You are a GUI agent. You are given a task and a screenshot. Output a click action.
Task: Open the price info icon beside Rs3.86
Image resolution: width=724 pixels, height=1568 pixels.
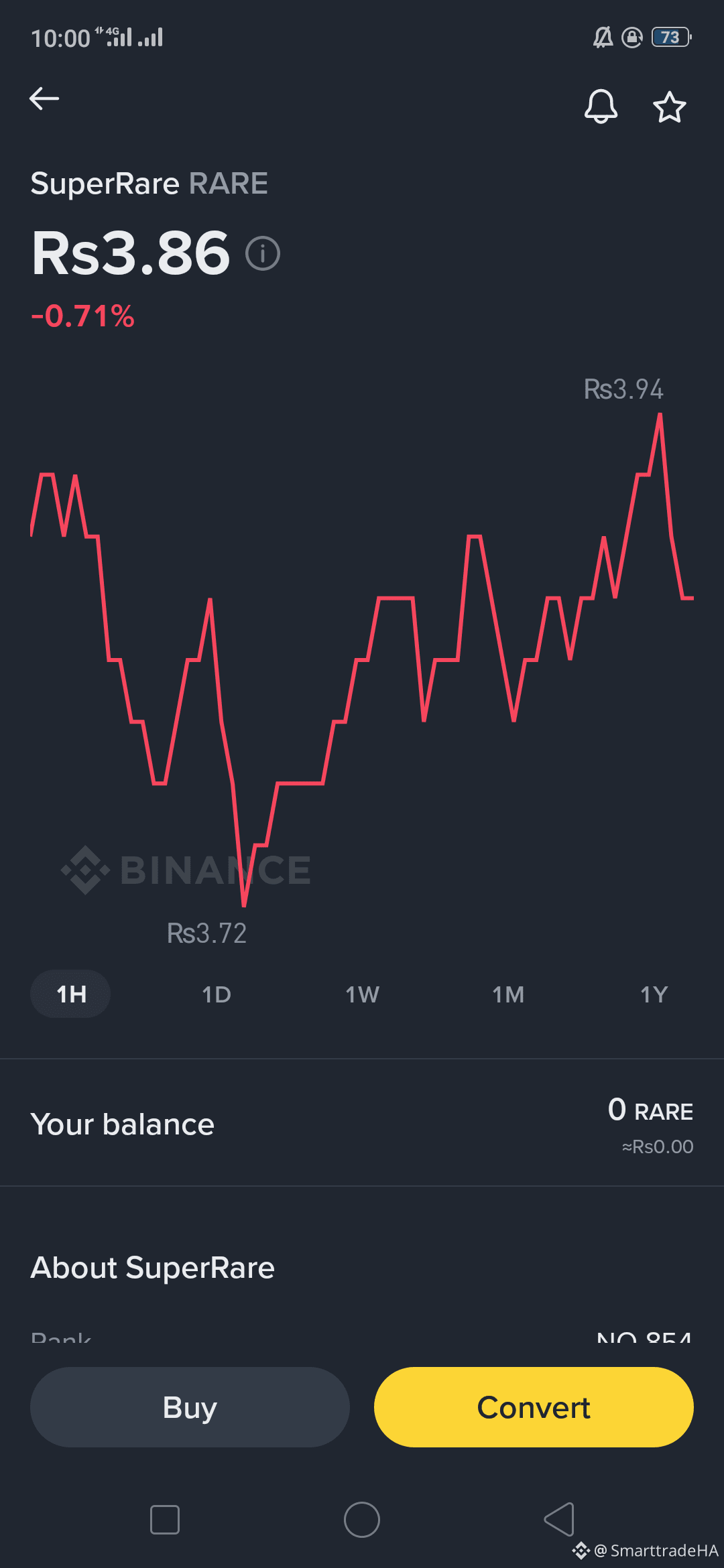pyautogui.click(x=263, y=253)
